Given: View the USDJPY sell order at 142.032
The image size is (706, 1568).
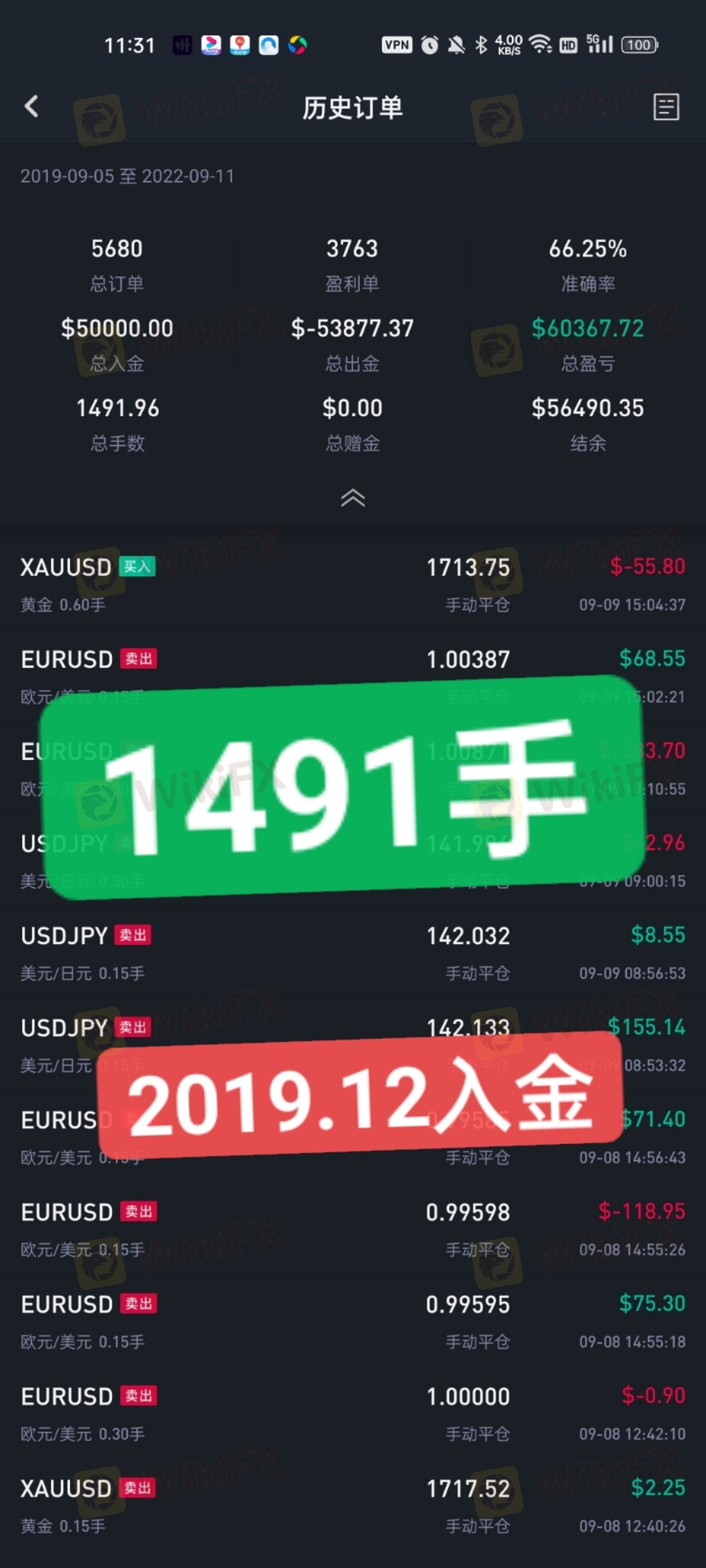Looking at the screenshot, I should pyautogui.click(x=353, y=953).
